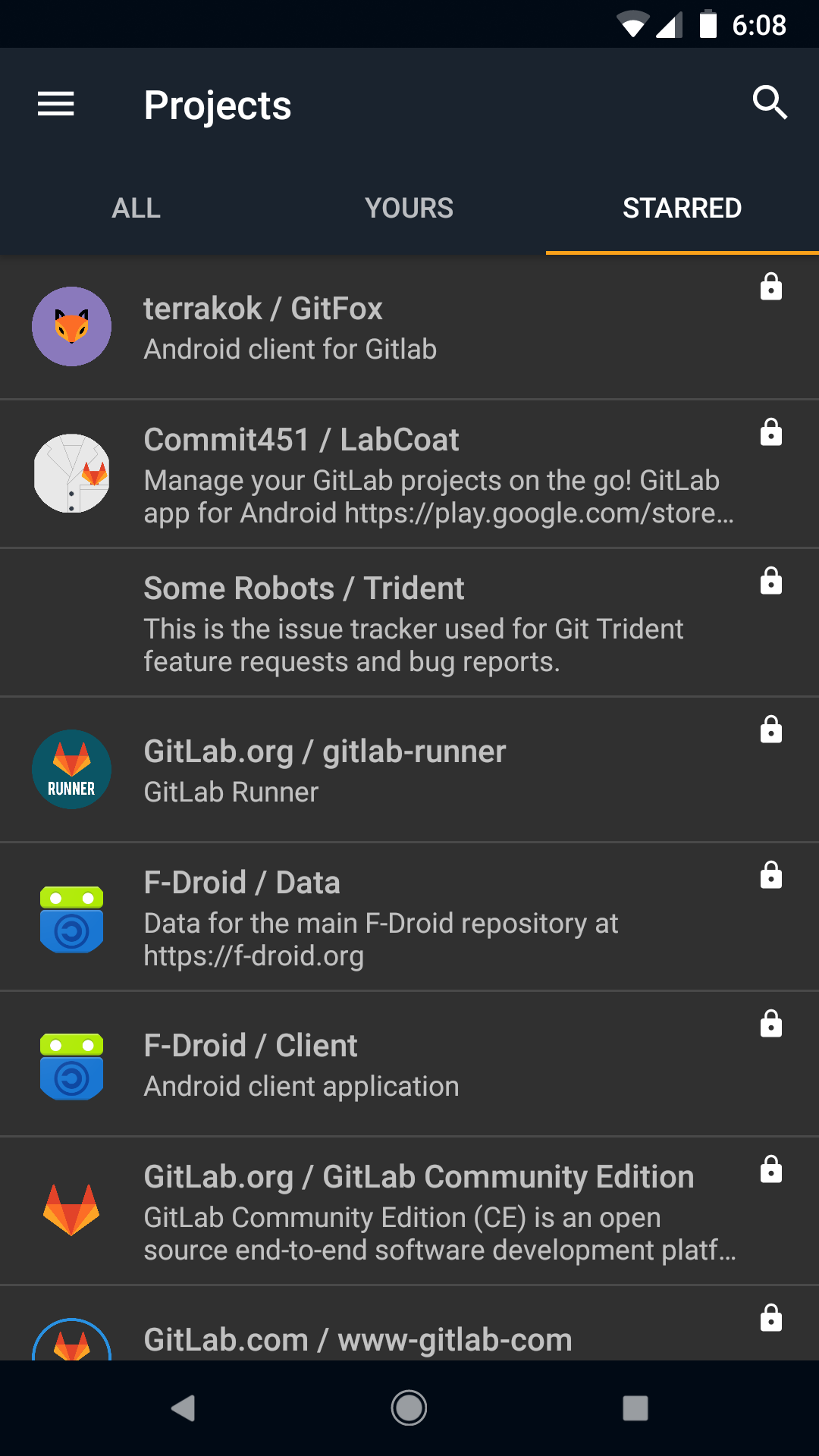Screen dimensions: 819x1456
Task: Open the terrakok / GitFox project
Action: (409, 328)
